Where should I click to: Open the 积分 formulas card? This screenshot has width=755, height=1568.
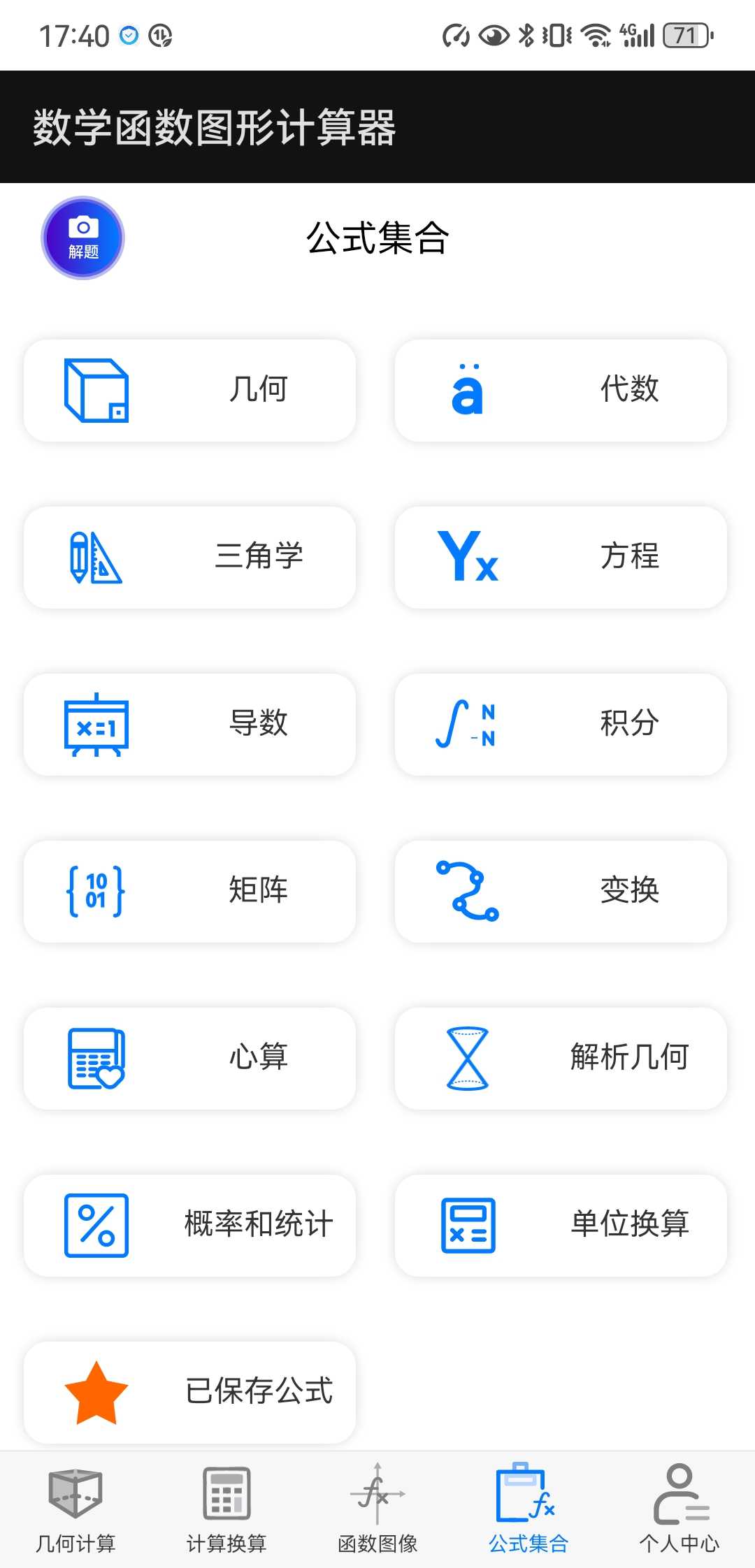[561, 725]
